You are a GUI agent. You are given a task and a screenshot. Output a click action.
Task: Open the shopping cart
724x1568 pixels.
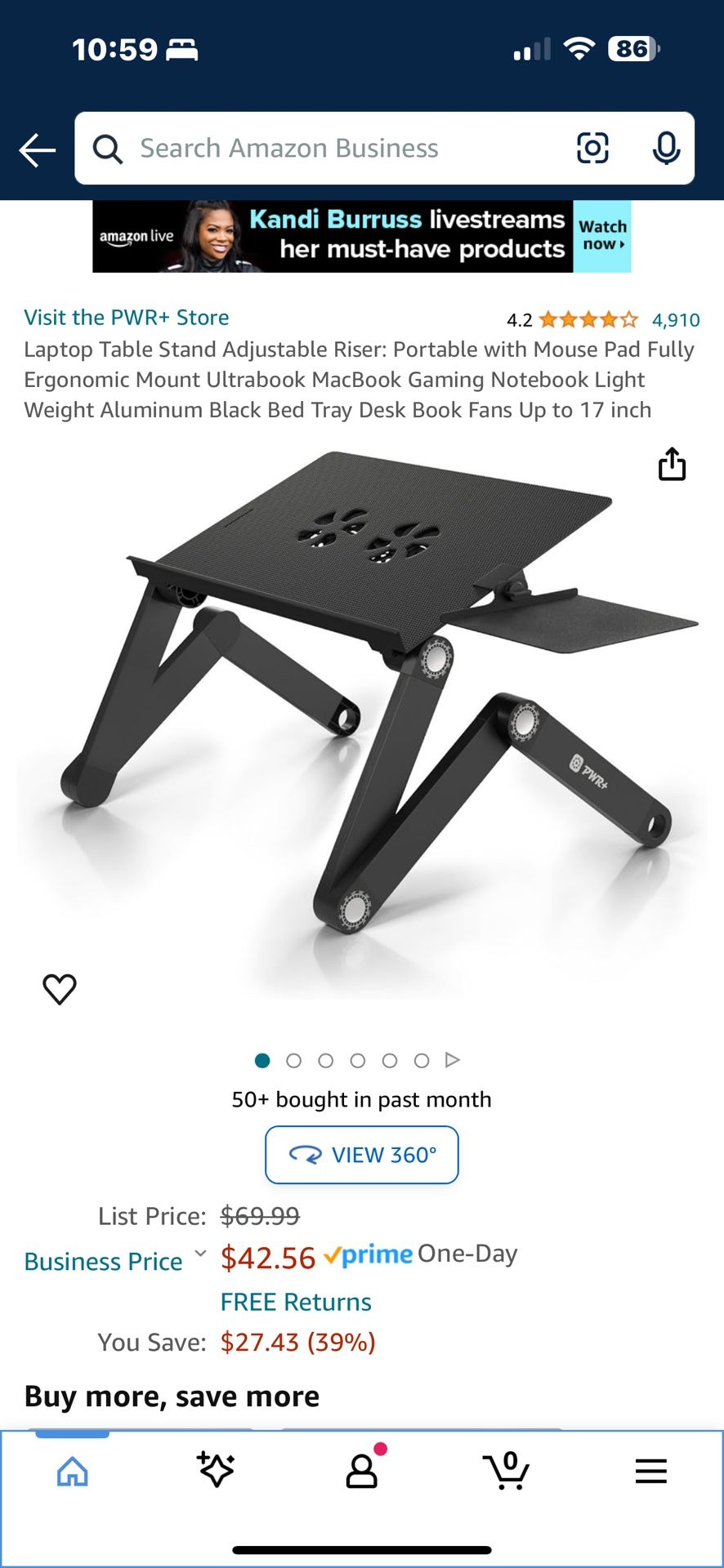pyautogui.click(x=506, y=1471)
